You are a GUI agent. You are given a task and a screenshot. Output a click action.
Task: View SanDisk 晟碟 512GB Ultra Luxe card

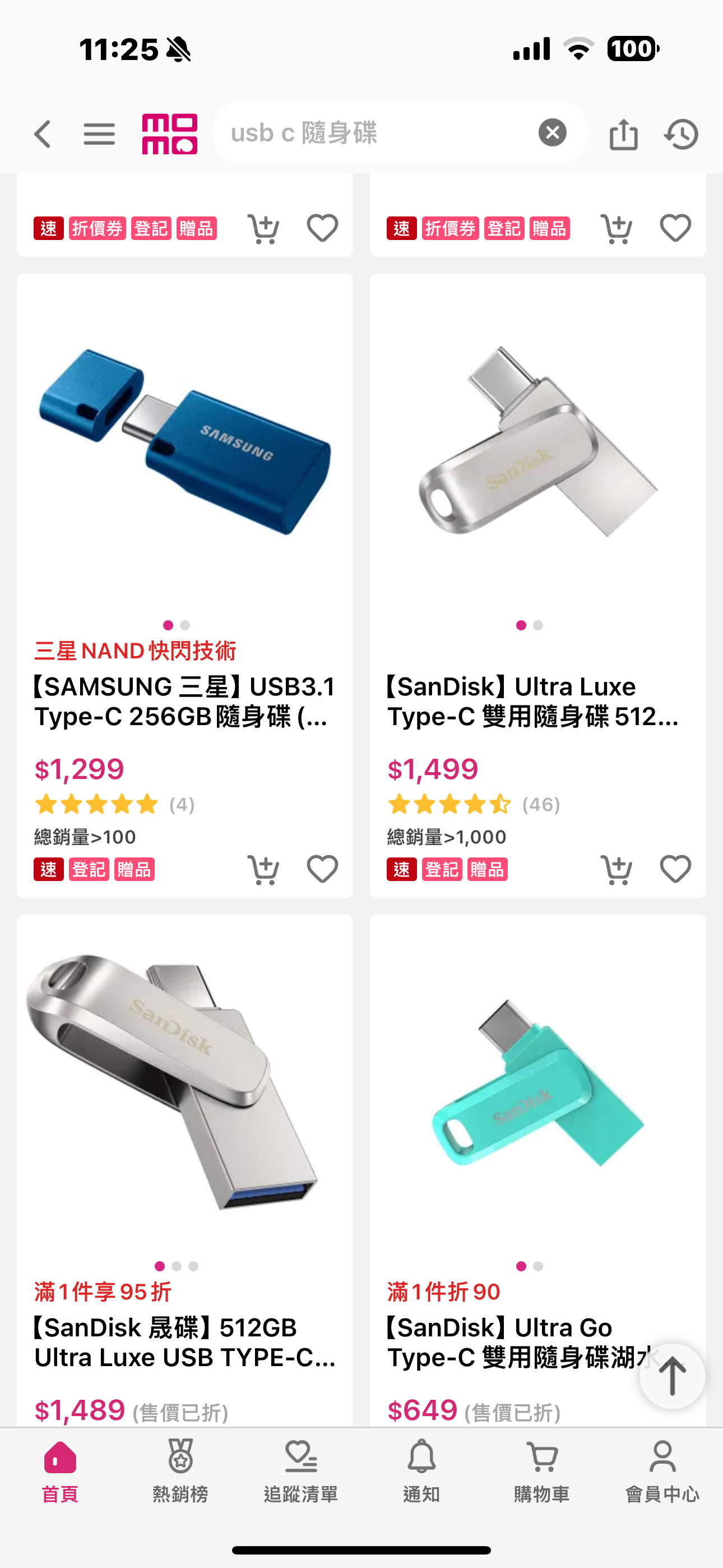click(184, 1341)
